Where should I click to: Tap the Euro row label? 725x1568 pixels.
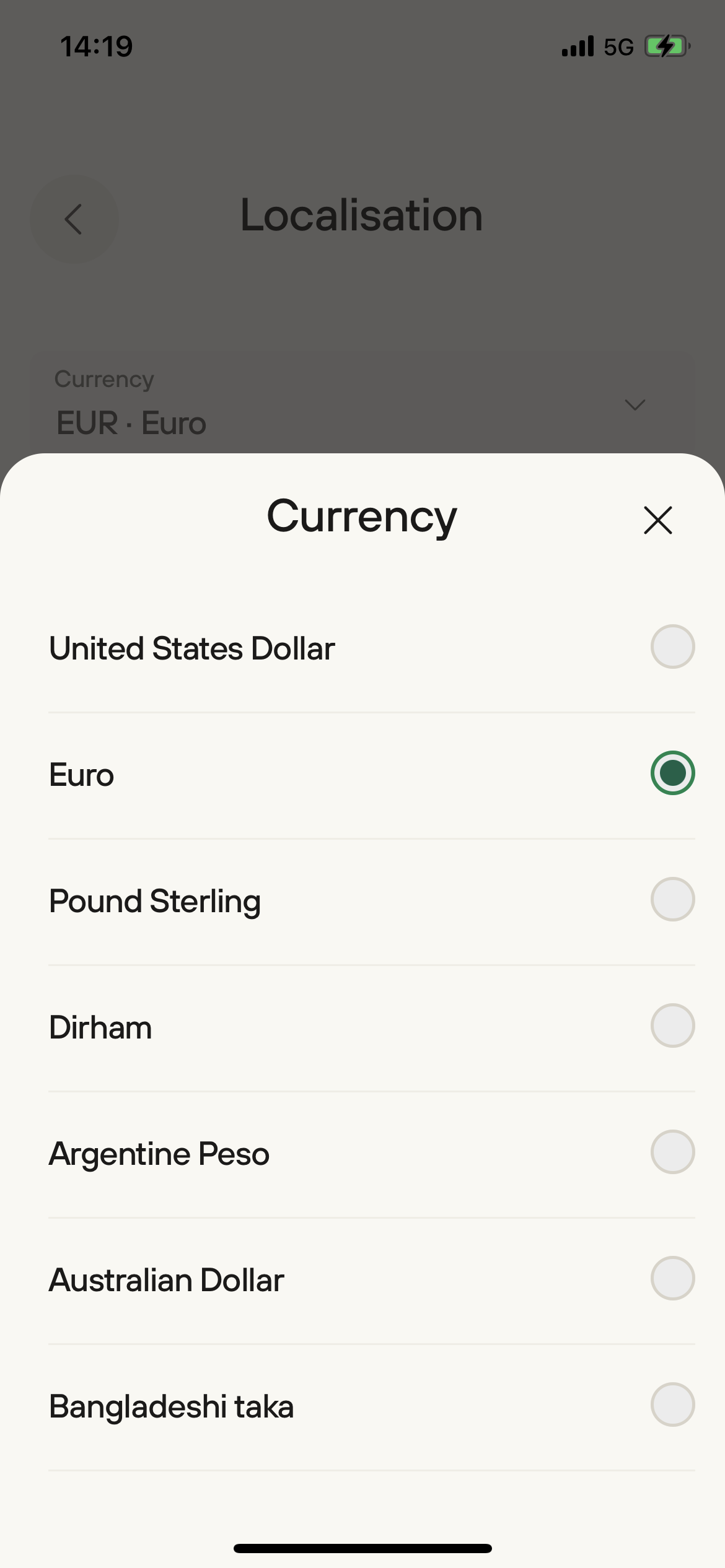pyautogui.click(x=81, y=775)
